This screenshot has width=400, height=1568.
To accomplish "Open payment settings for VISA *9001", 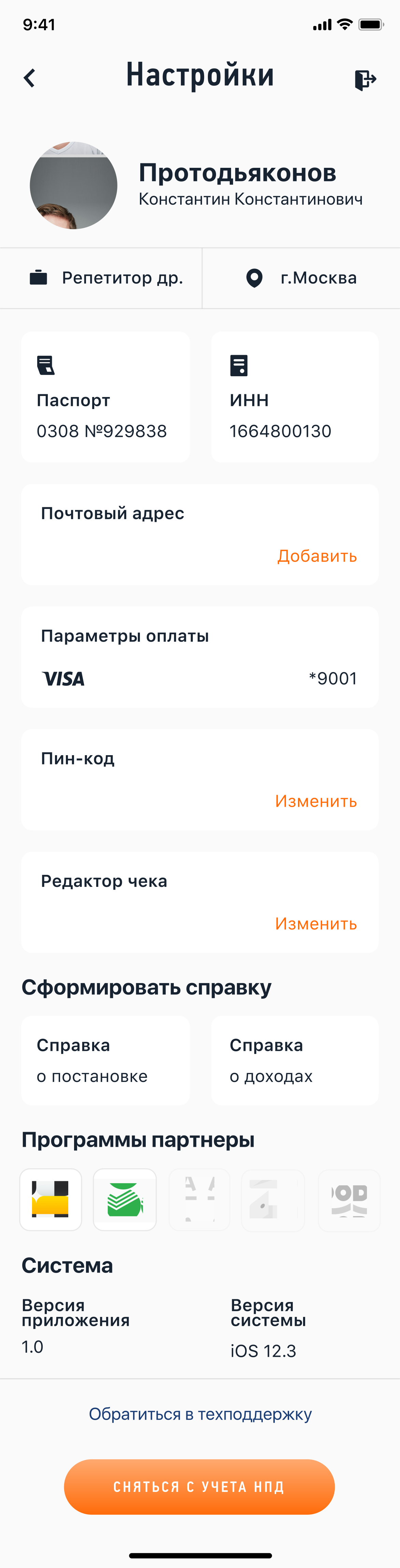I will pos(200,657).
